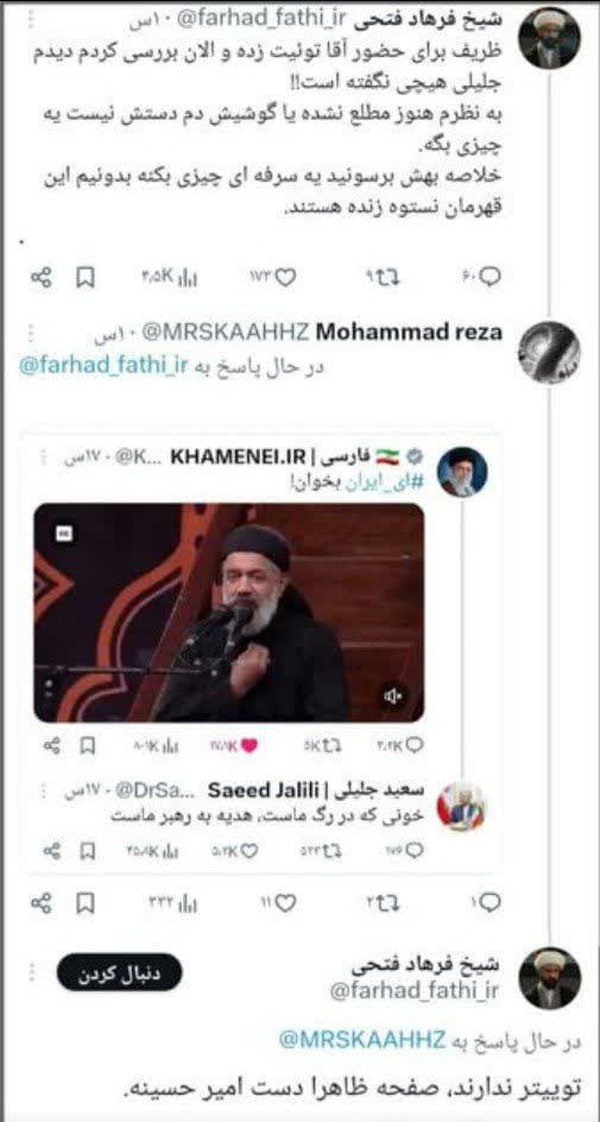600x1122 pixels.
Task: Retweet Mohammad reza's reply
Action: coord(381,904)
